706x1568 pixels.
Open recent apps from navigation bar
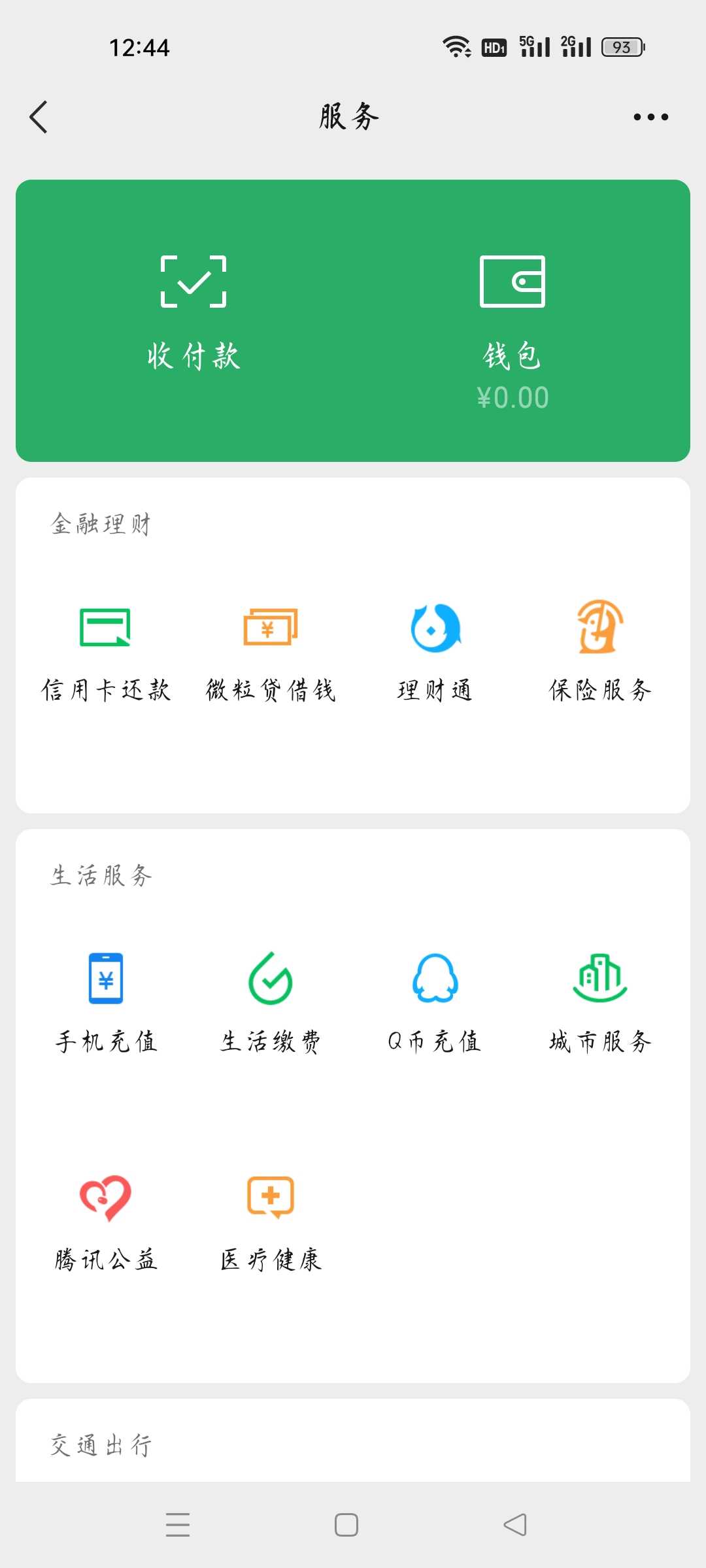(178, 1525)
